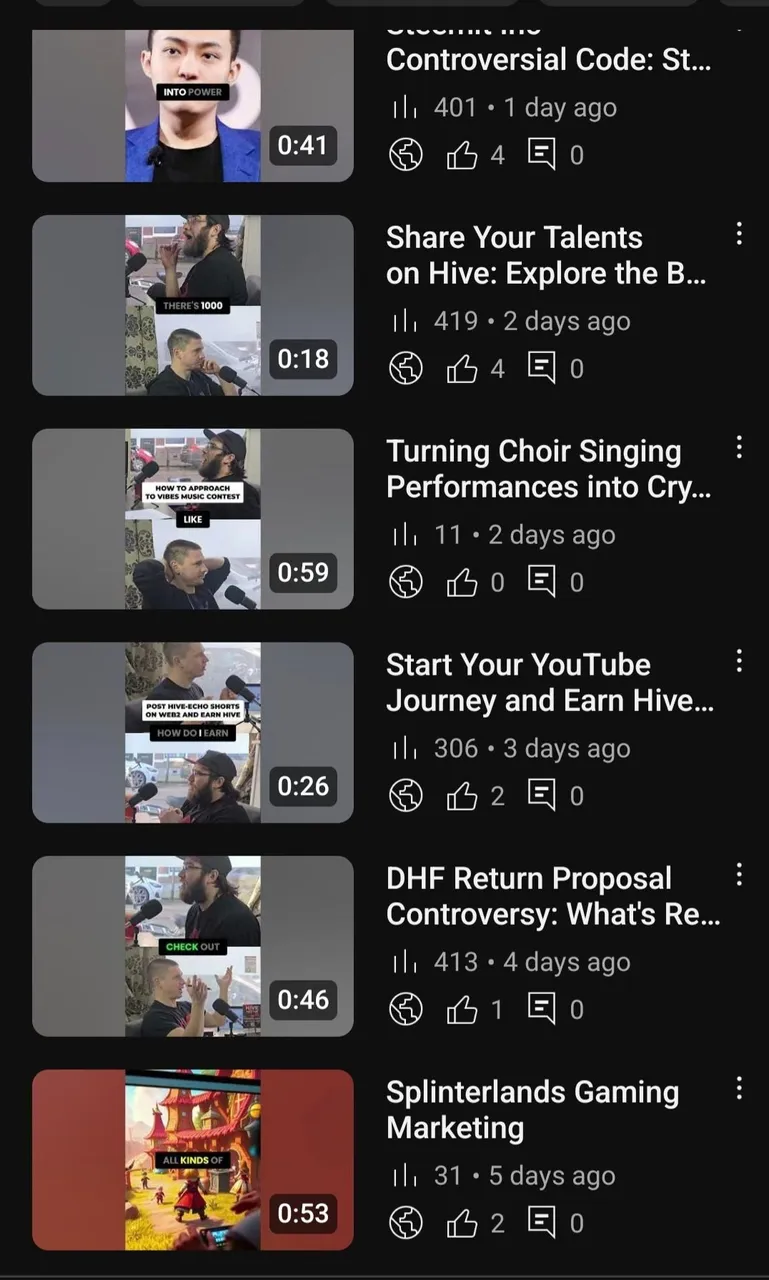Open overflow menu for Turning Choir Singing video

tap(739, 448)
